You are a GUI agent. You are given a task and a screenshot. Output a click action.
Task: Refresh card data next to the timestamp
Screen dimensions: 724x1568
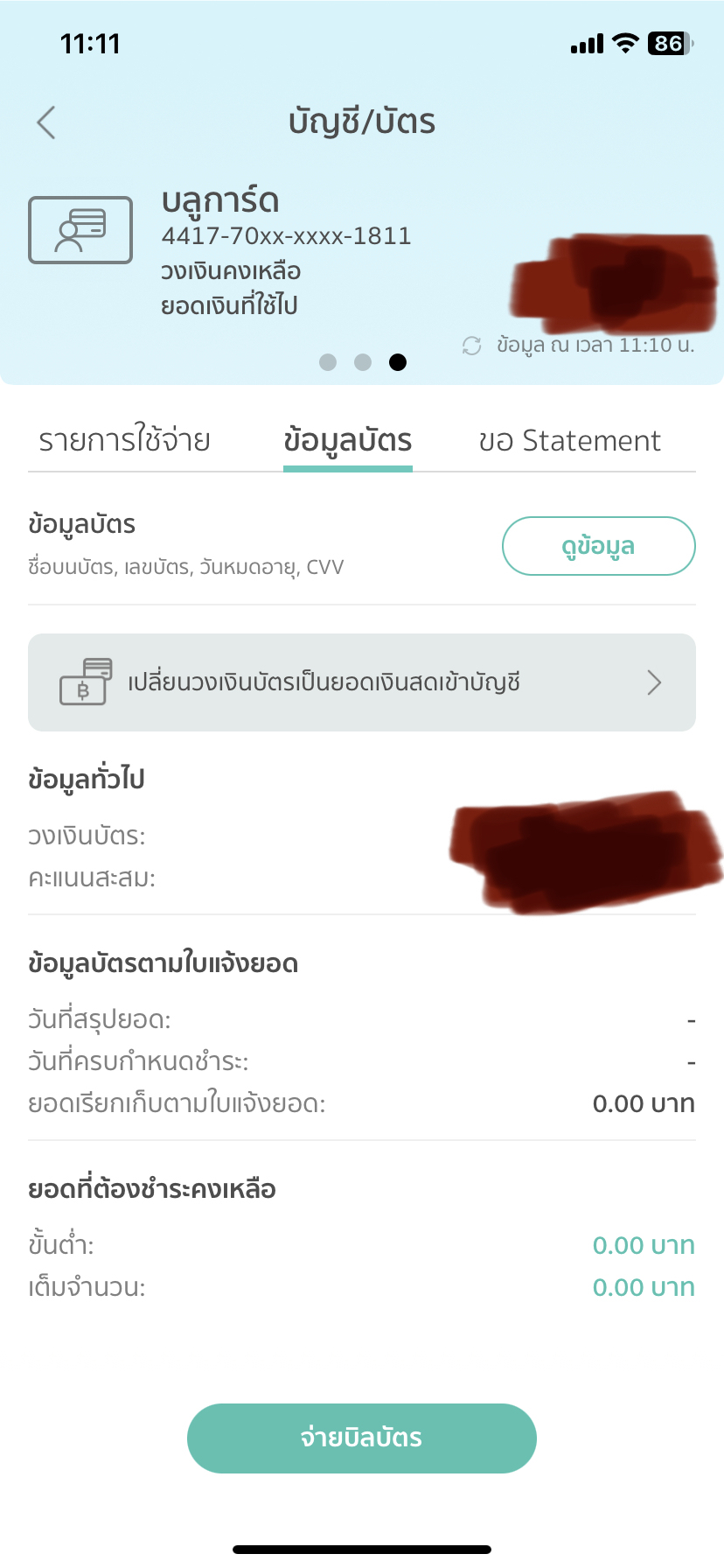(472, 346)
